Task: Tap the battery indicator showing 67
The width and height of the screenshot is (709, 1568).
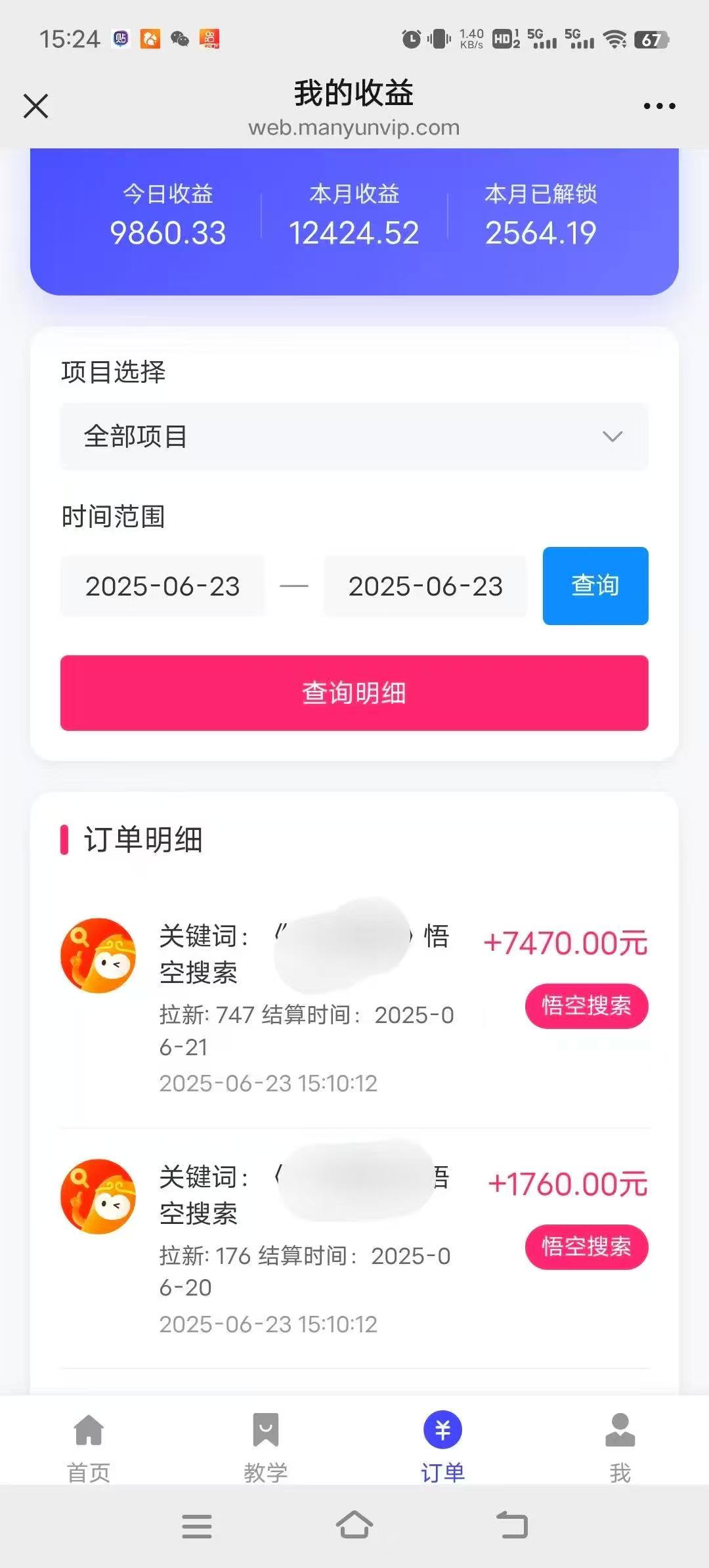Action: 650,39
